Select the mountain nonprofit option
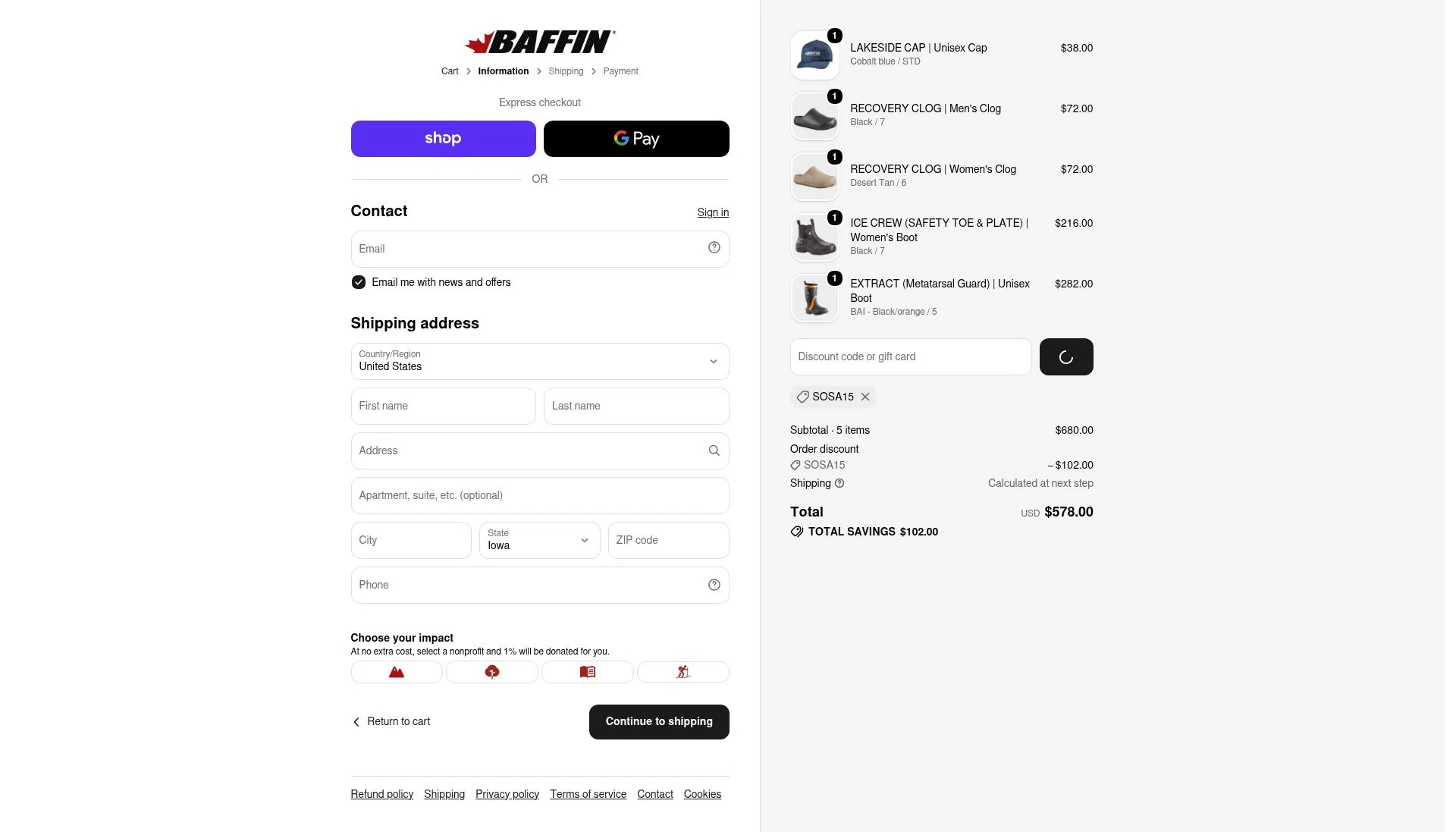Screen dimensions: 1456x832 (x=397, y=672)
